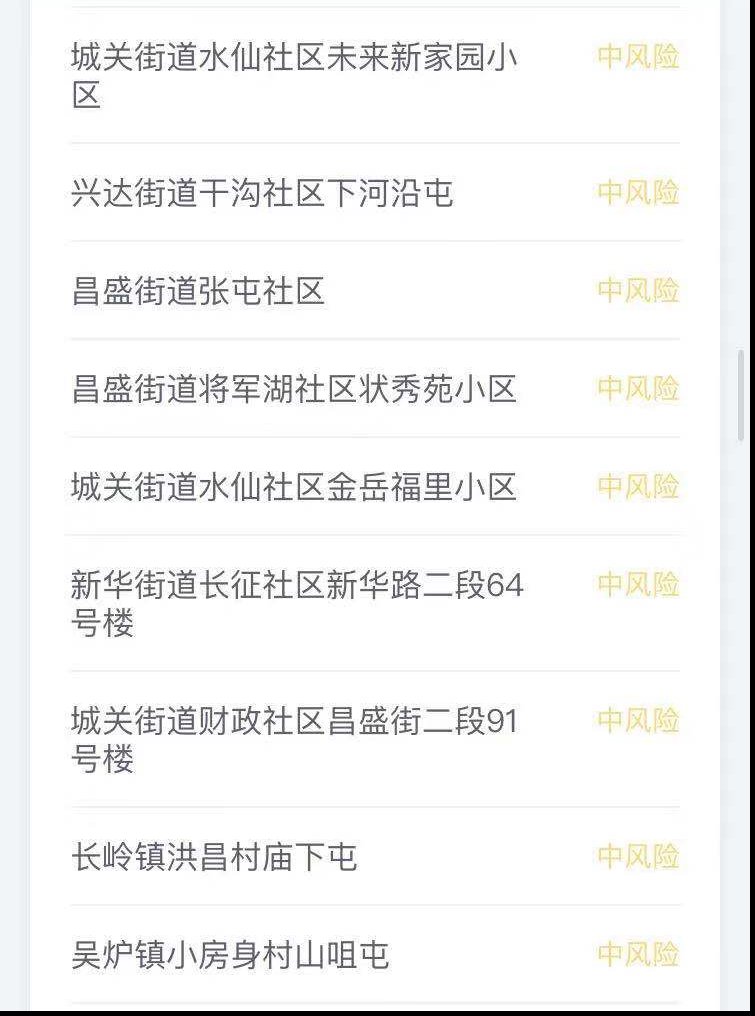Open details for 兴达街道干沟社区下河沿屯
The height and width of the screenshot is (1016, 755).
[x=263, y=194]
